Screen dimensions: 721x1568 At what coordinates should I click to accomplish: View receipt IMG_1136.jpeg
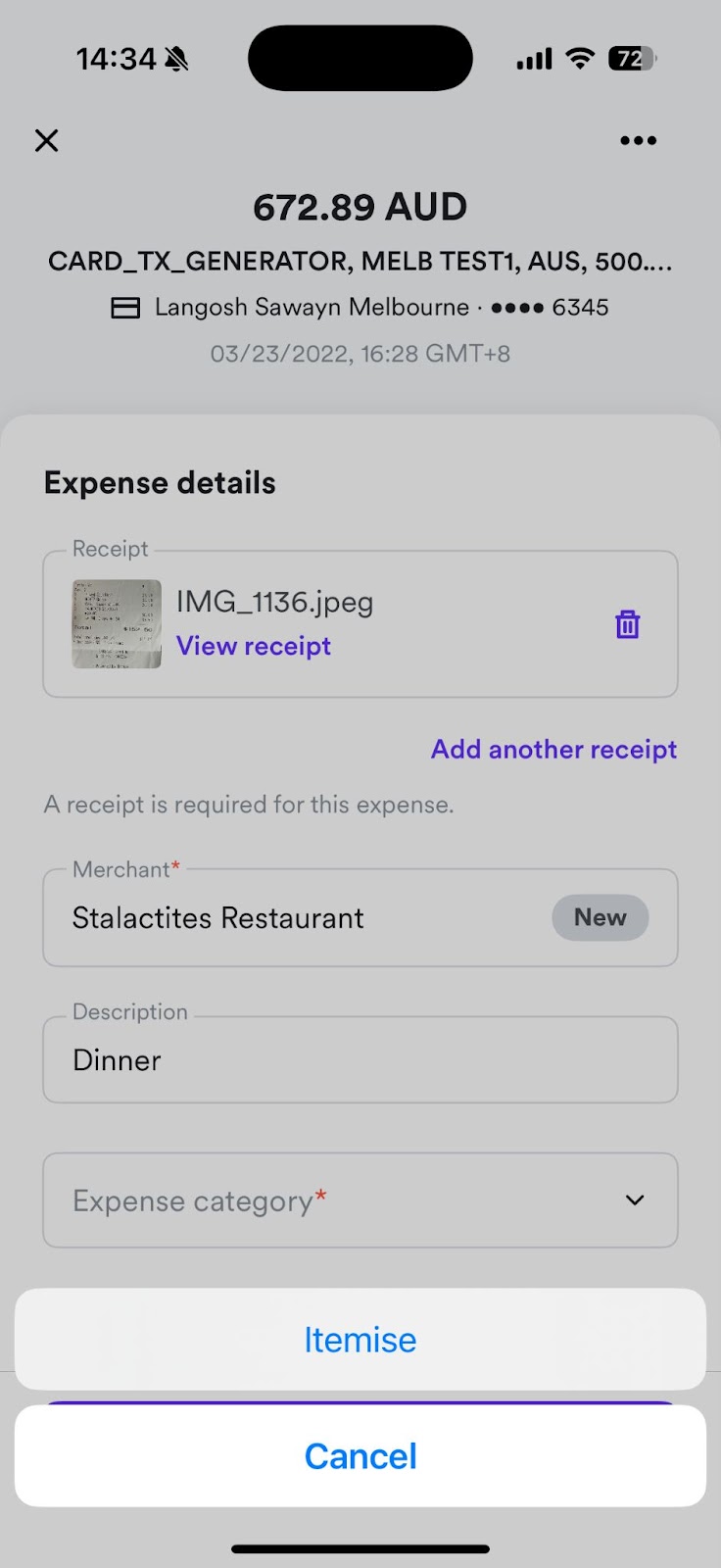coord(254,646)
